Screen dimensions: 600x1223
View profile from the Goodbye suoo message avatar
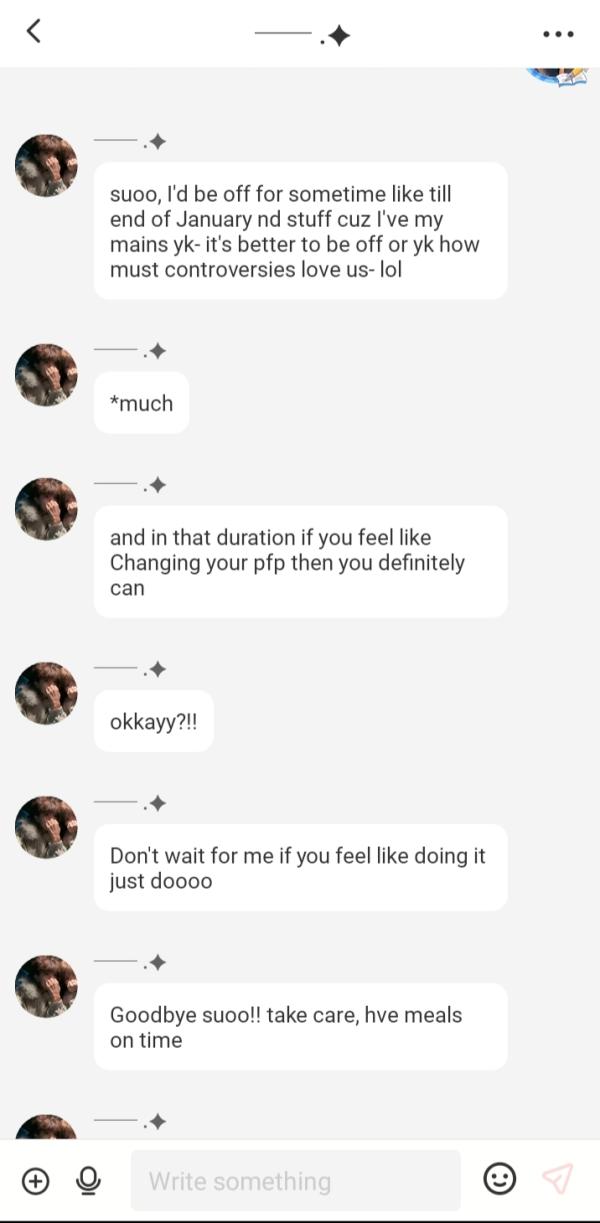coord(46,987)
